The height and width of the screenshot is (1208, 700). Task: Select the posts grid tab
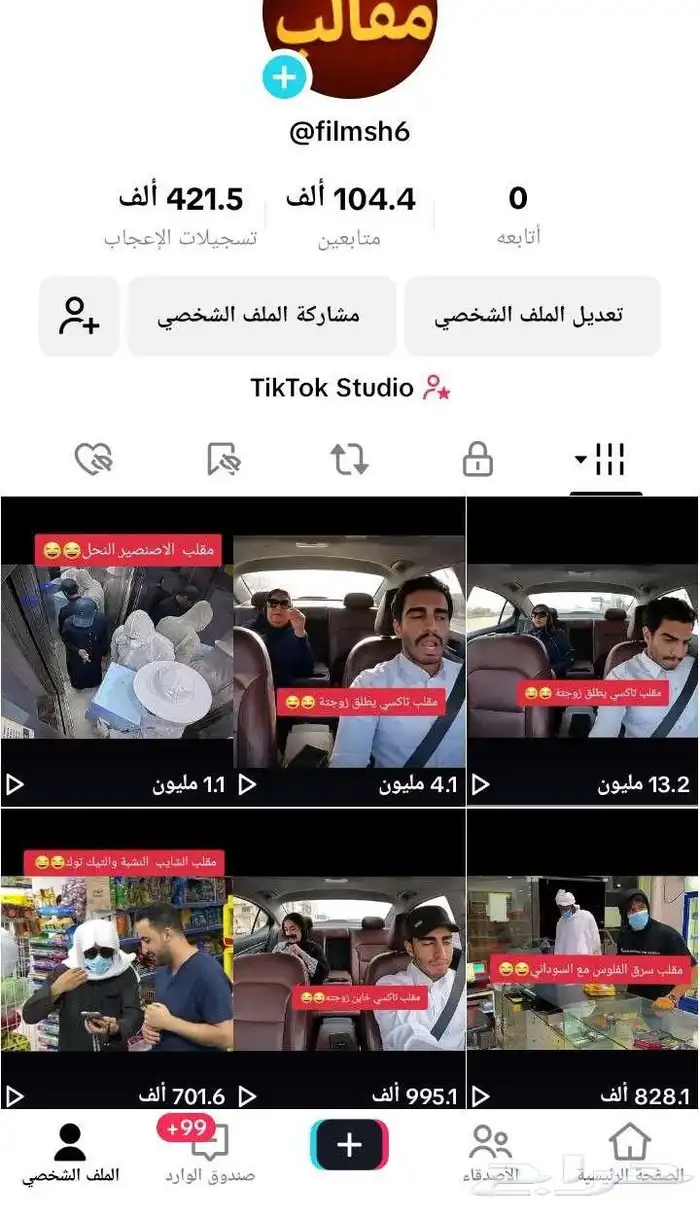[x=606, y=461]
